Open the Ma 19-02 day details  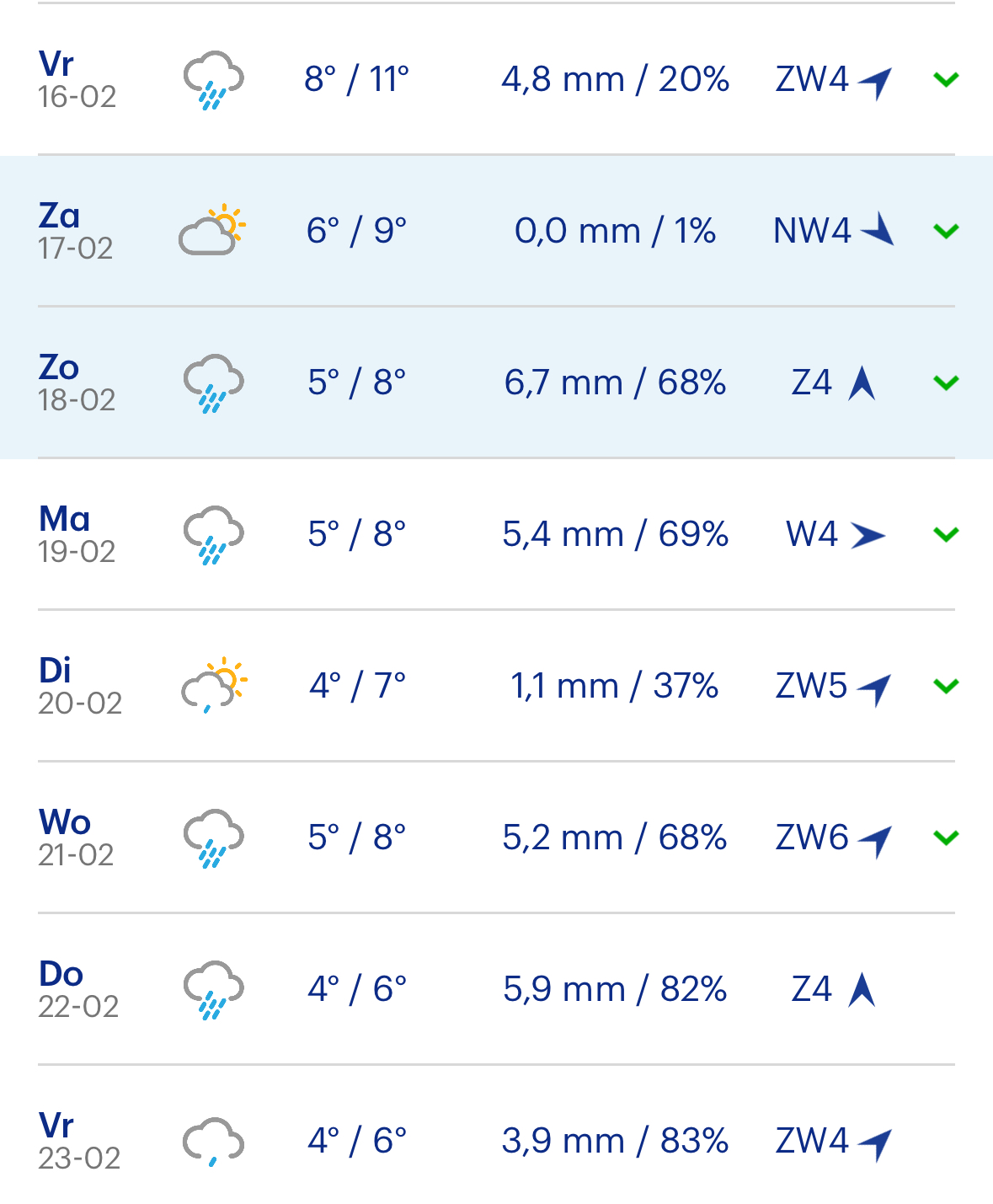point(946,534)
